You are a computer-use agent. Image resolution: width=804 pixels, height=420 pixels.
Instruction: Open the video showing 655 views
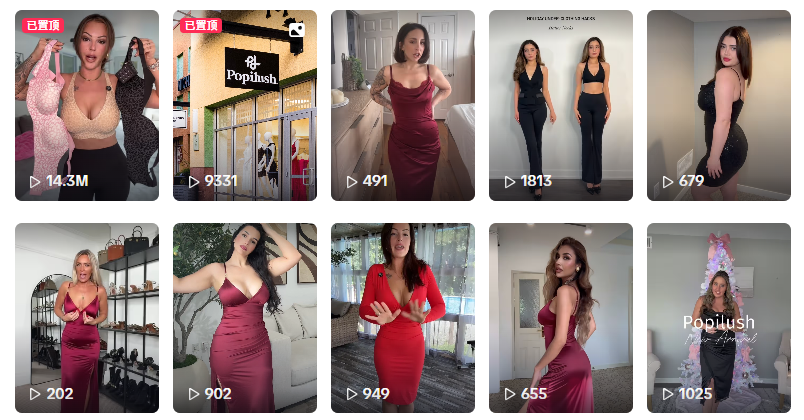tap(561, 318)
